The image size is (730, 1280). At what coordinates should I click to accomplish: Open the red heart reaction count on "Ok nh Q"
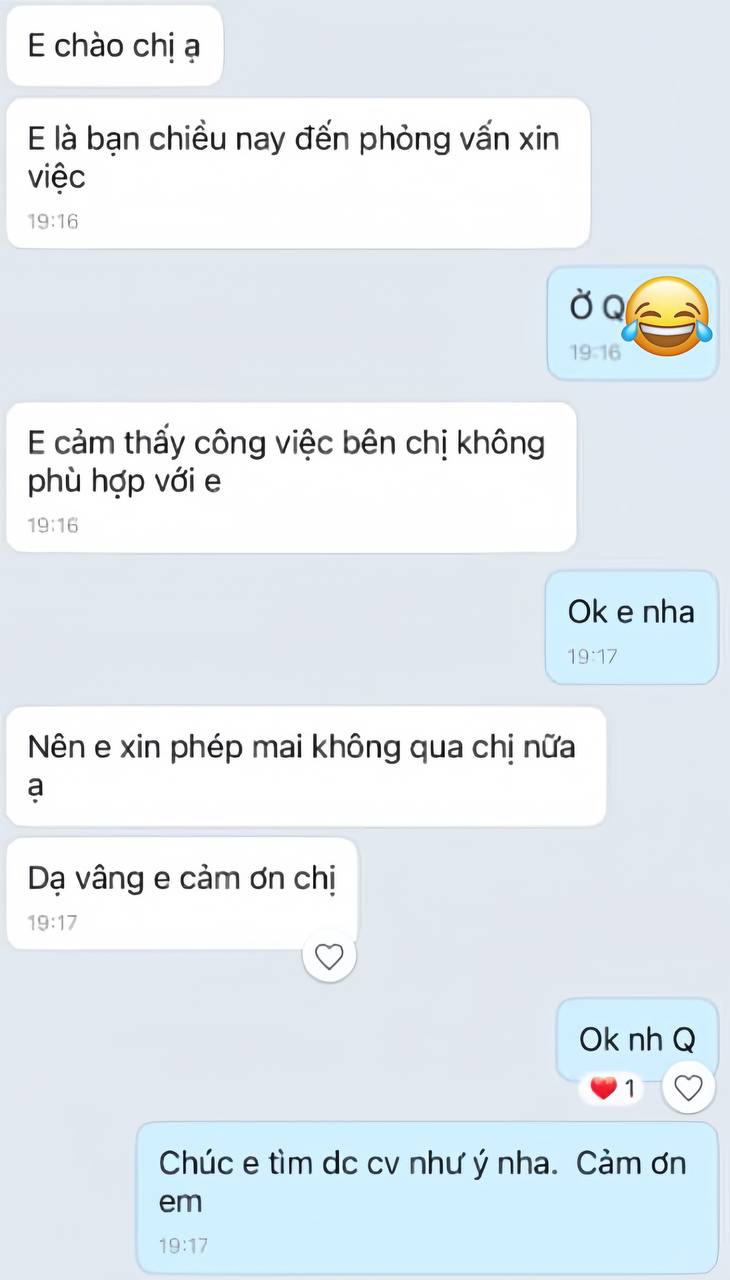pyautogui.click(x=612, y=1089)
